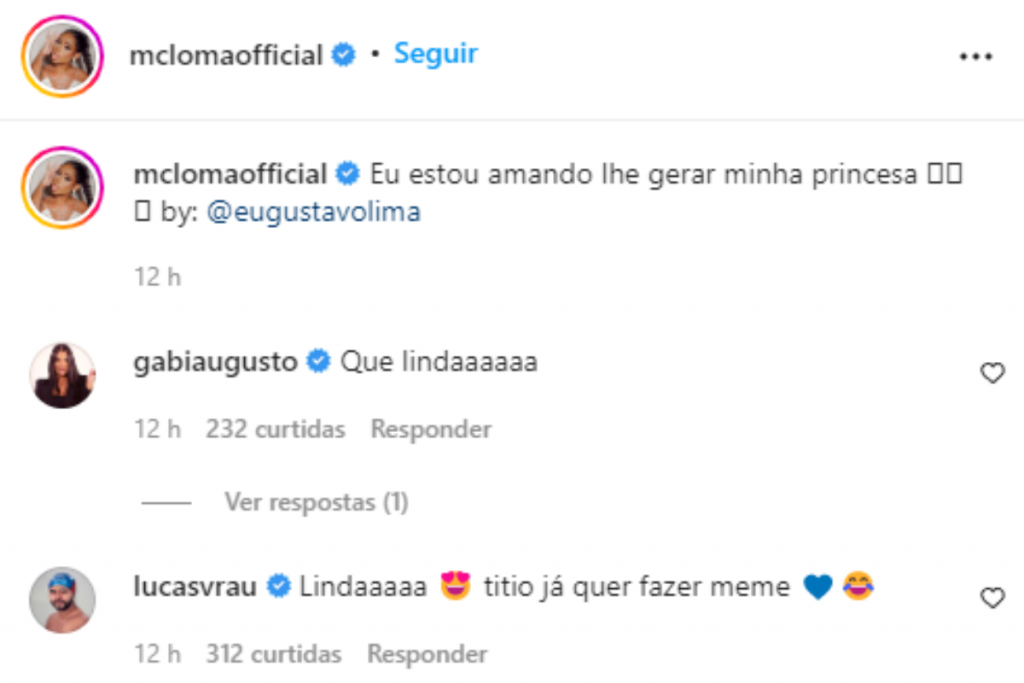Viewport: 1024px width, 683px height.
Task: Open the @eugustavolima mention link
Action: 314,213
